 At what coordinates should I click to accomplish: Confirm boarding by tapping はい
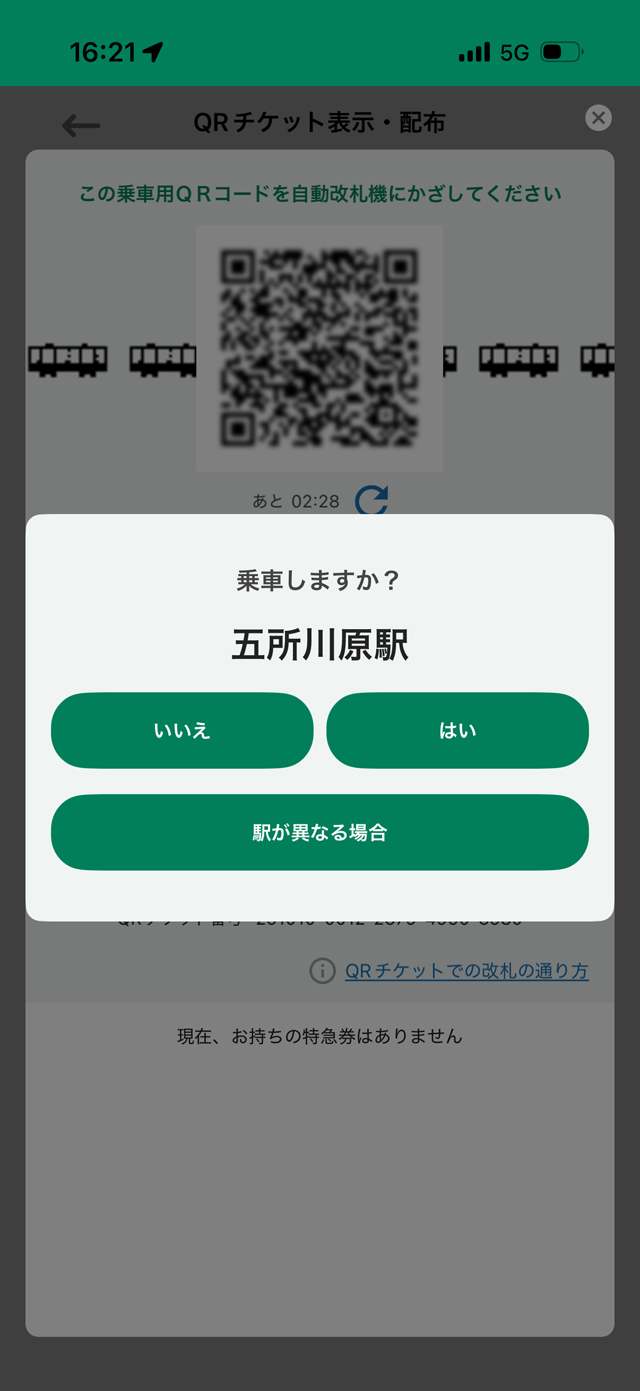tap(457, 731)
